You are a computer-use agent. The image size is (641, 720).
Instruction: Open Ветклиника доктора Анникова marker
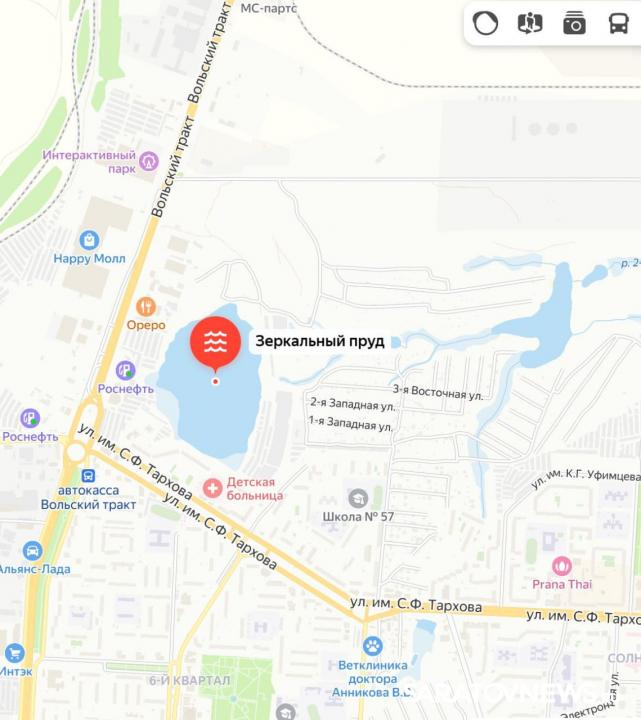tap(373, 646)
